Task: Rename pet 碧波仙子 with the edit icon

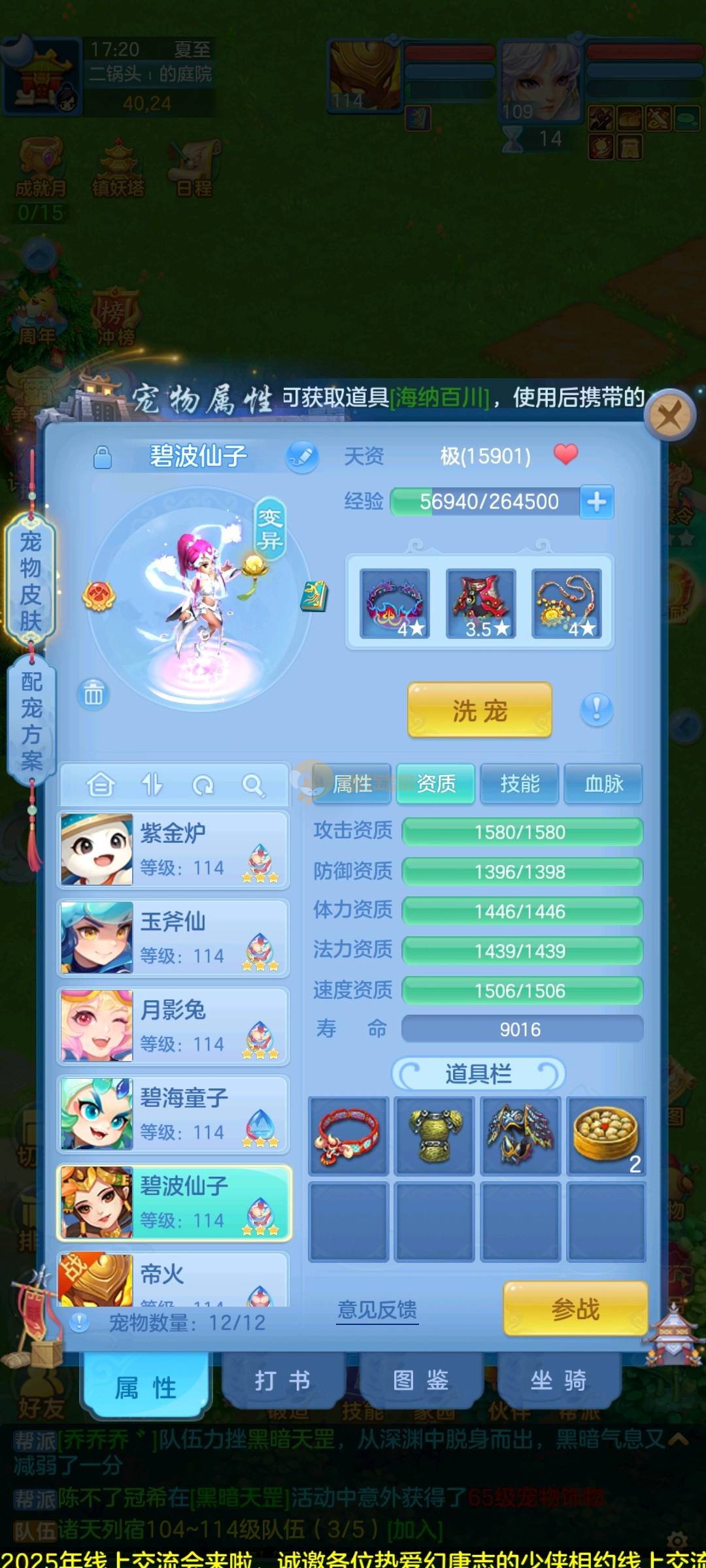Action: click(302, 456)
